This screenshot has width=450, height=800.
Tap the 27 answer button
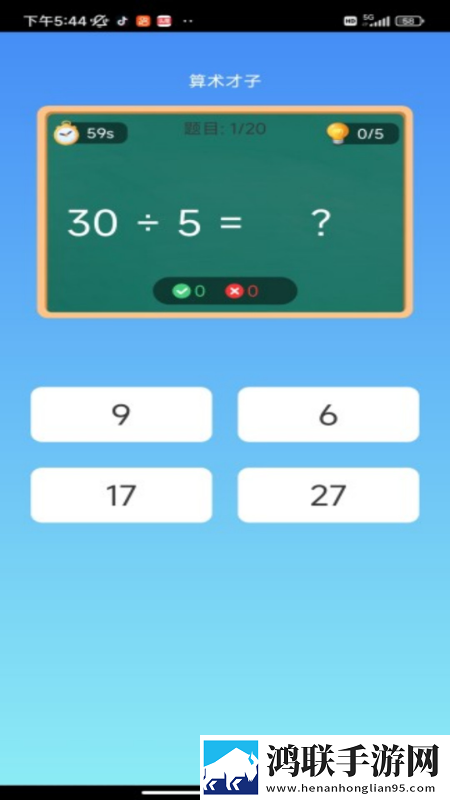coord(328,495)
